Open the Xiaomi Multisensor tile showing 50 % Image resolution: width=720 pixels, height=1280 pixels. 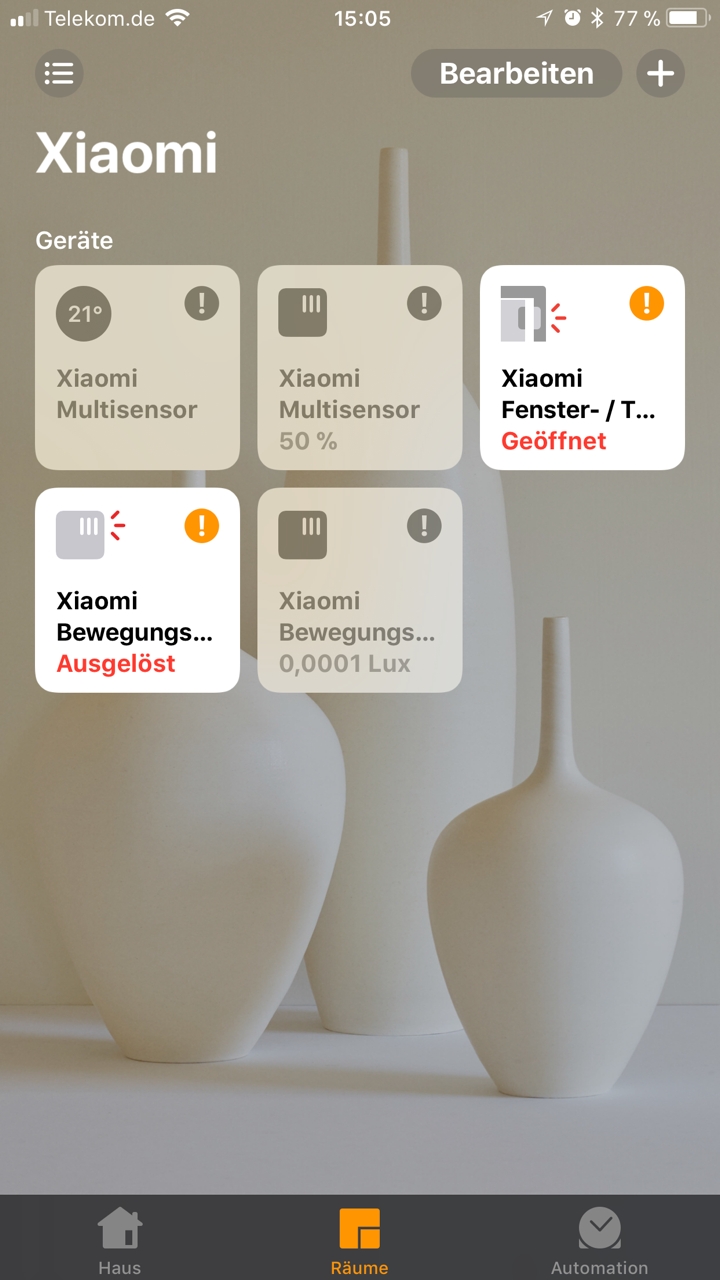360,367
